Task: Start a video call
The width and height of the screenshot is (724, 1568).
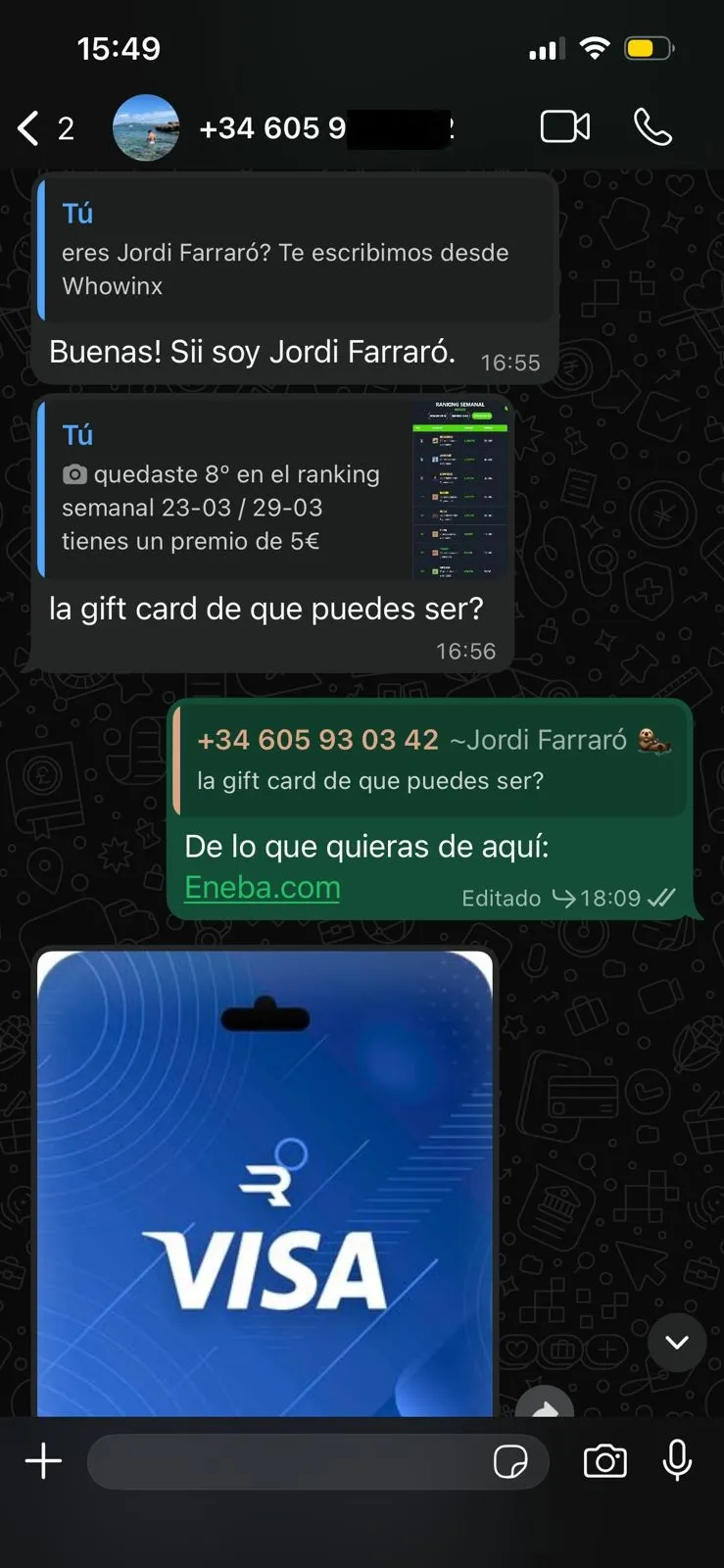Action: tap(565, 127)
